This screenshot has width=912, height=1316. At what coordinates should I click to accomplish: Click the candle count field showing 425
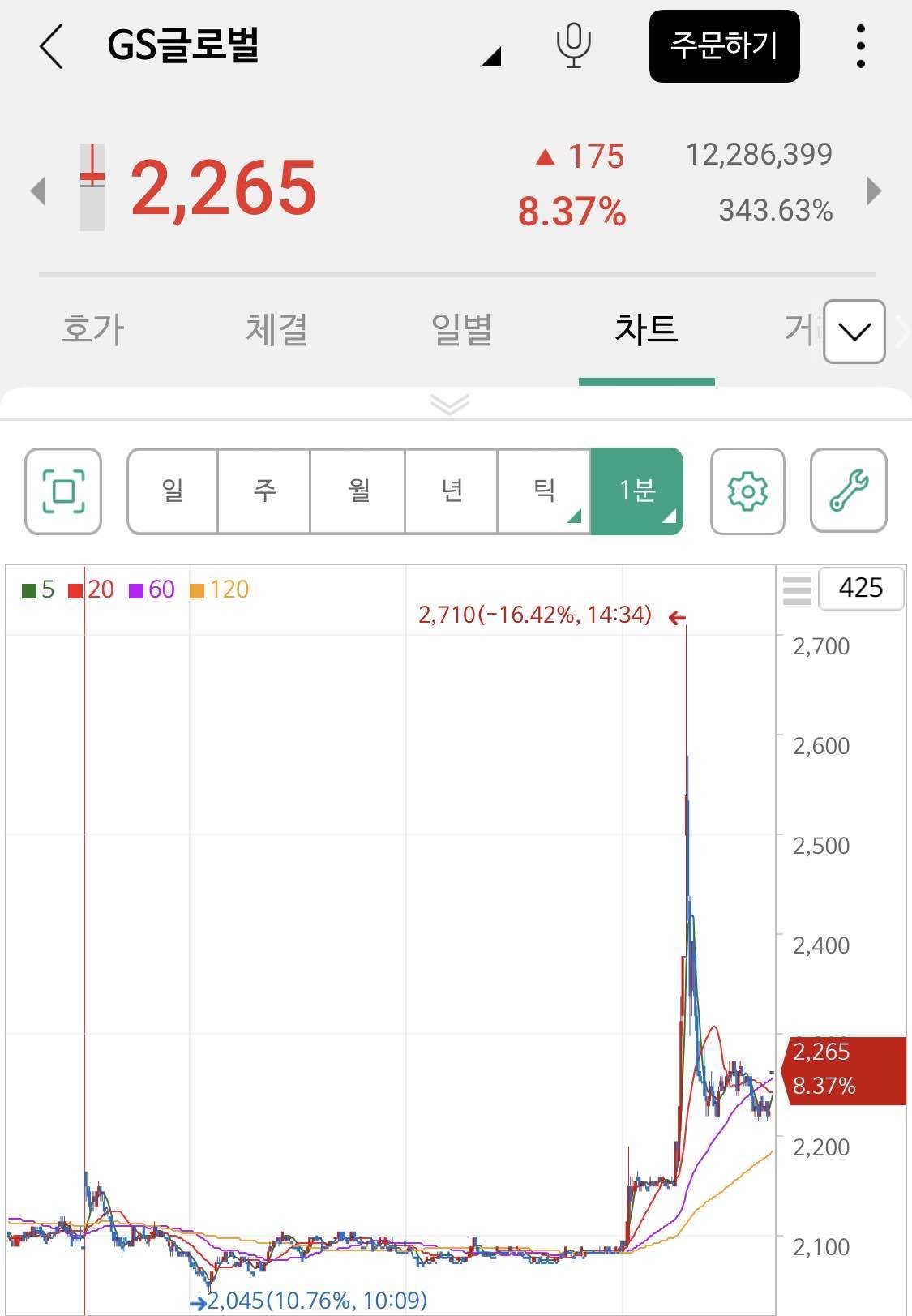pos(862,589)
